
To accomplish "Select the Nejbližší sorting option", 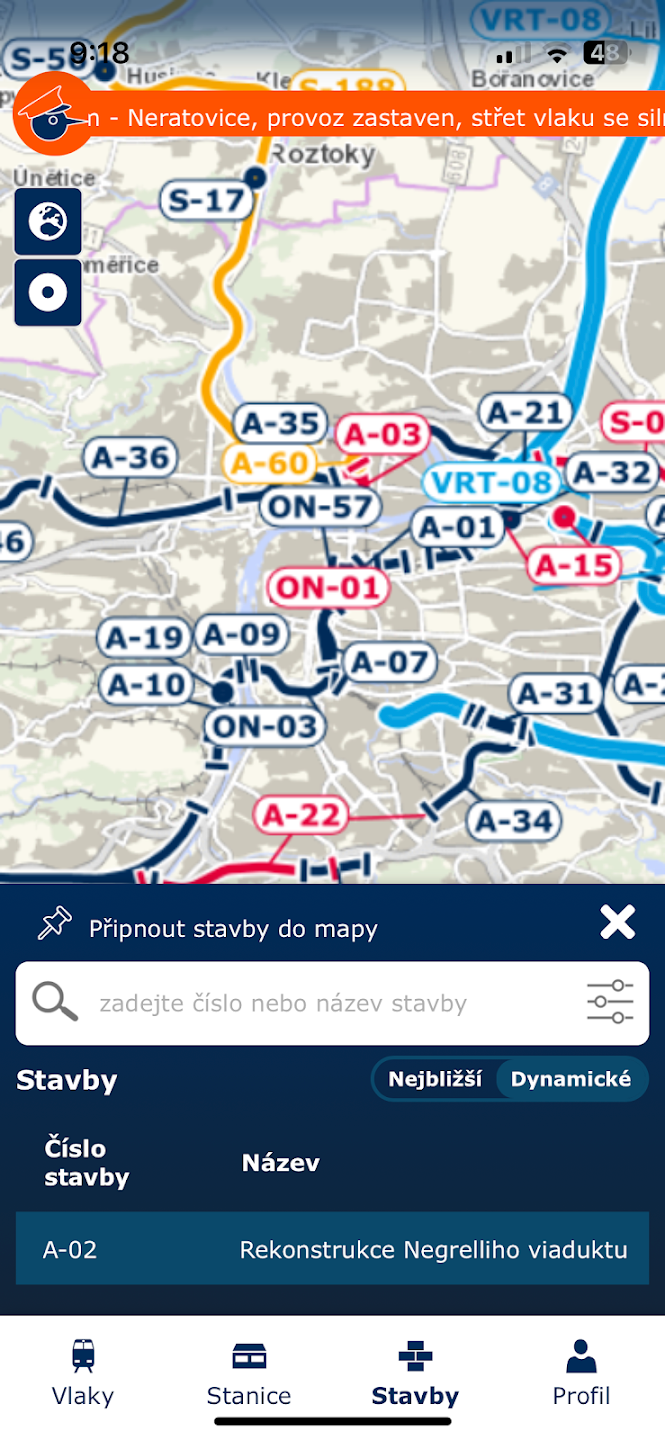I will tap(435, 1080).
